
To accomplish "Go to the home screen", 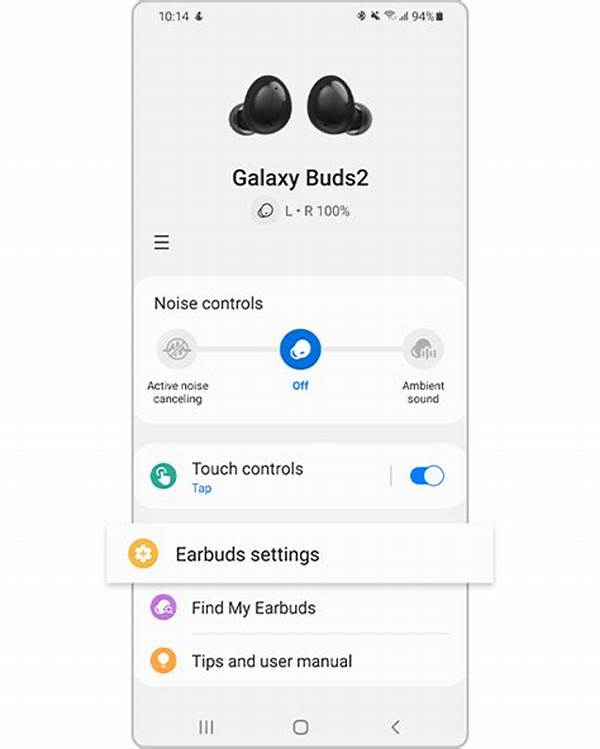I will [x=300, y=727].
